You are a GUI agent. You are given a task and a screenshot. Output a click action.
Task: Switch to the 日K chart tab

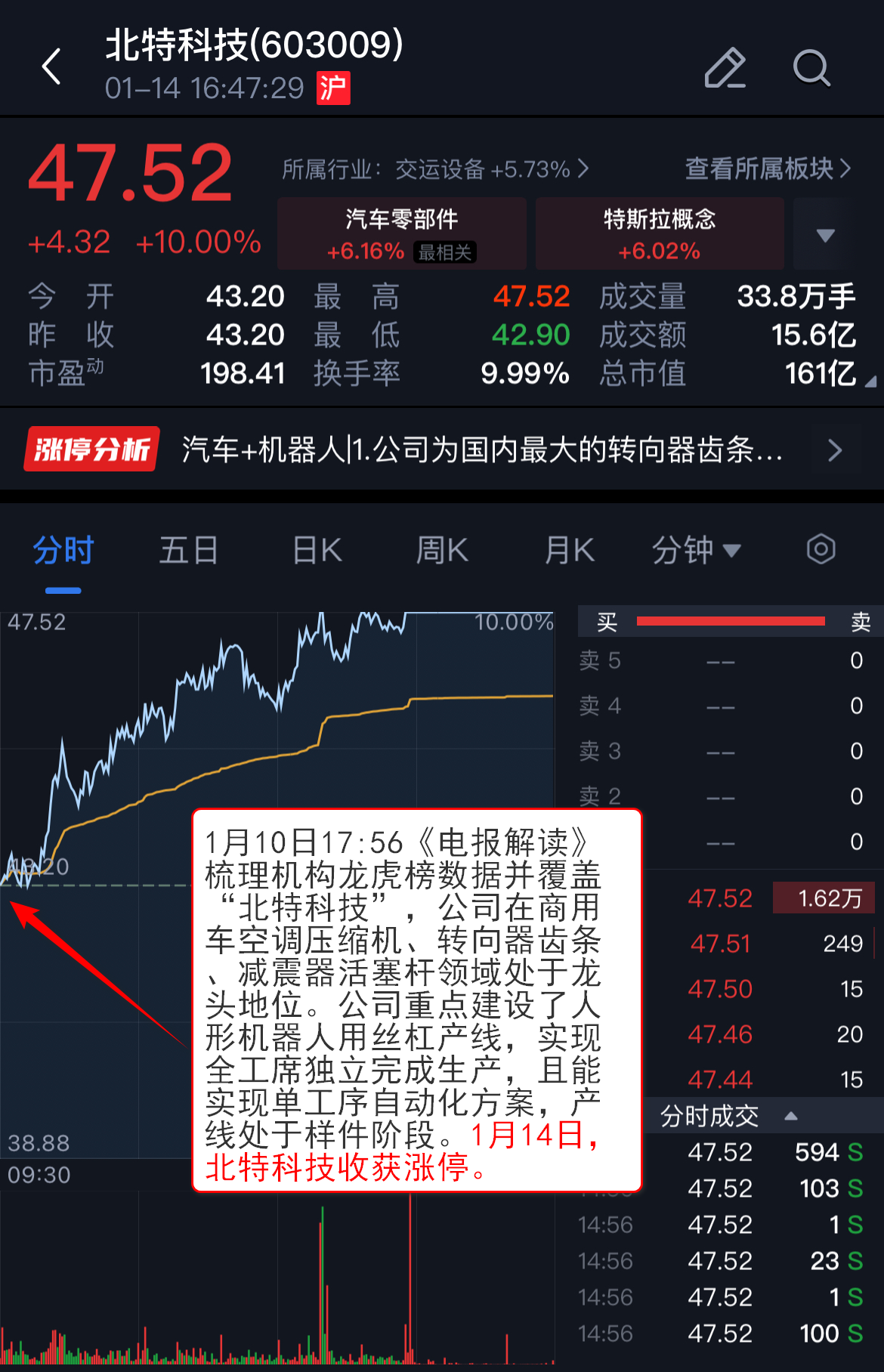pos(317,550)
